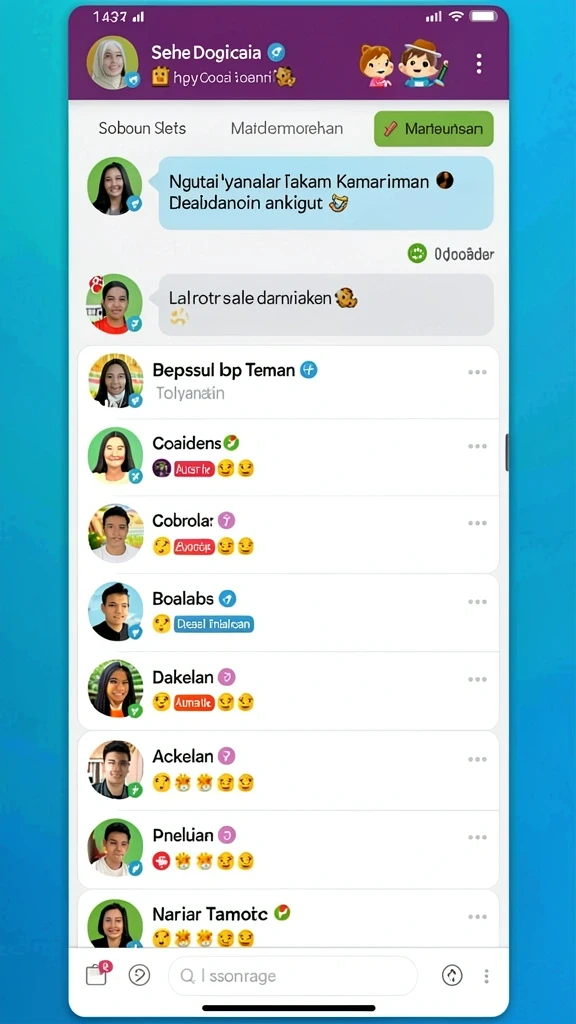Open more options for Boalabs row
The width and height of the screenshot is (576, 1024).
point(477,601)
